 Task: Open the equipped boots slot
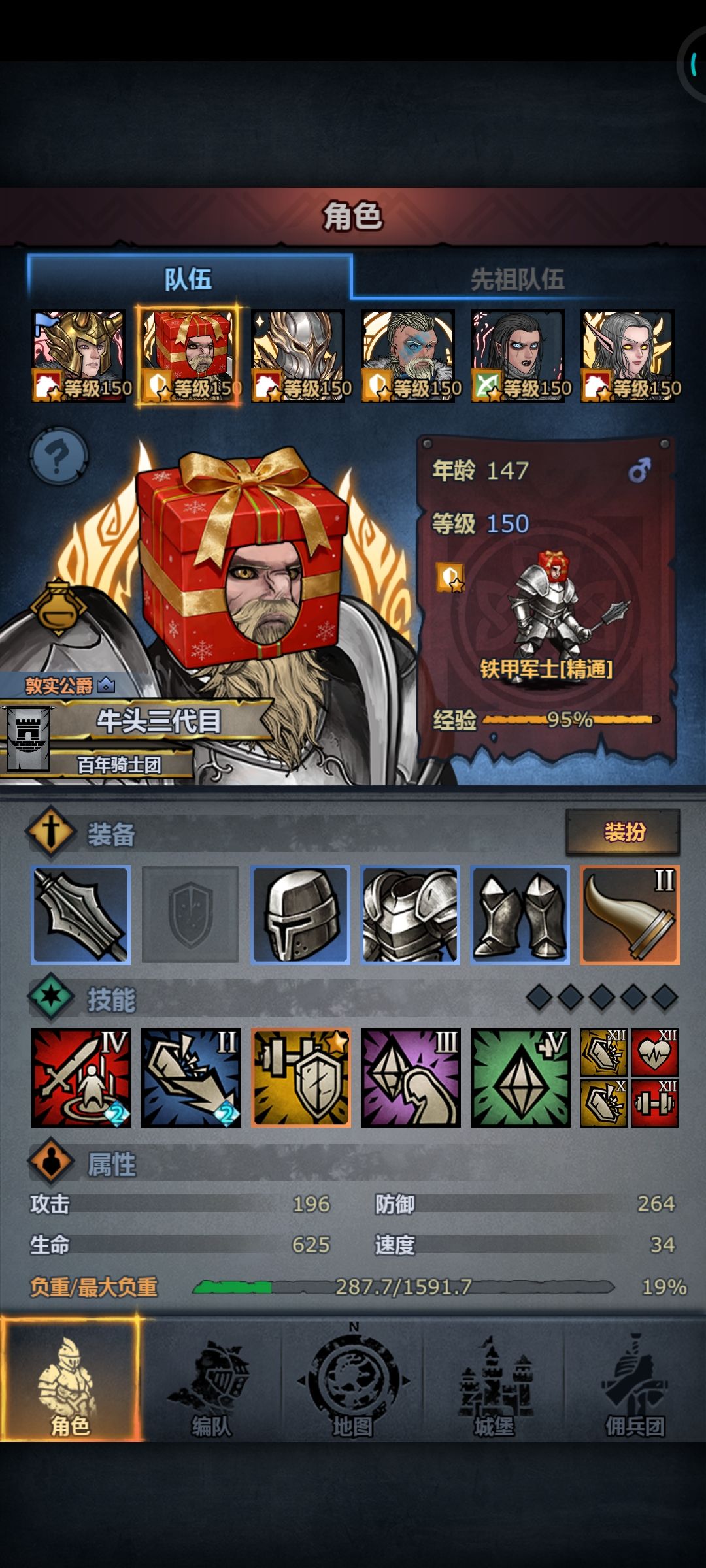[x=520, y=915]
